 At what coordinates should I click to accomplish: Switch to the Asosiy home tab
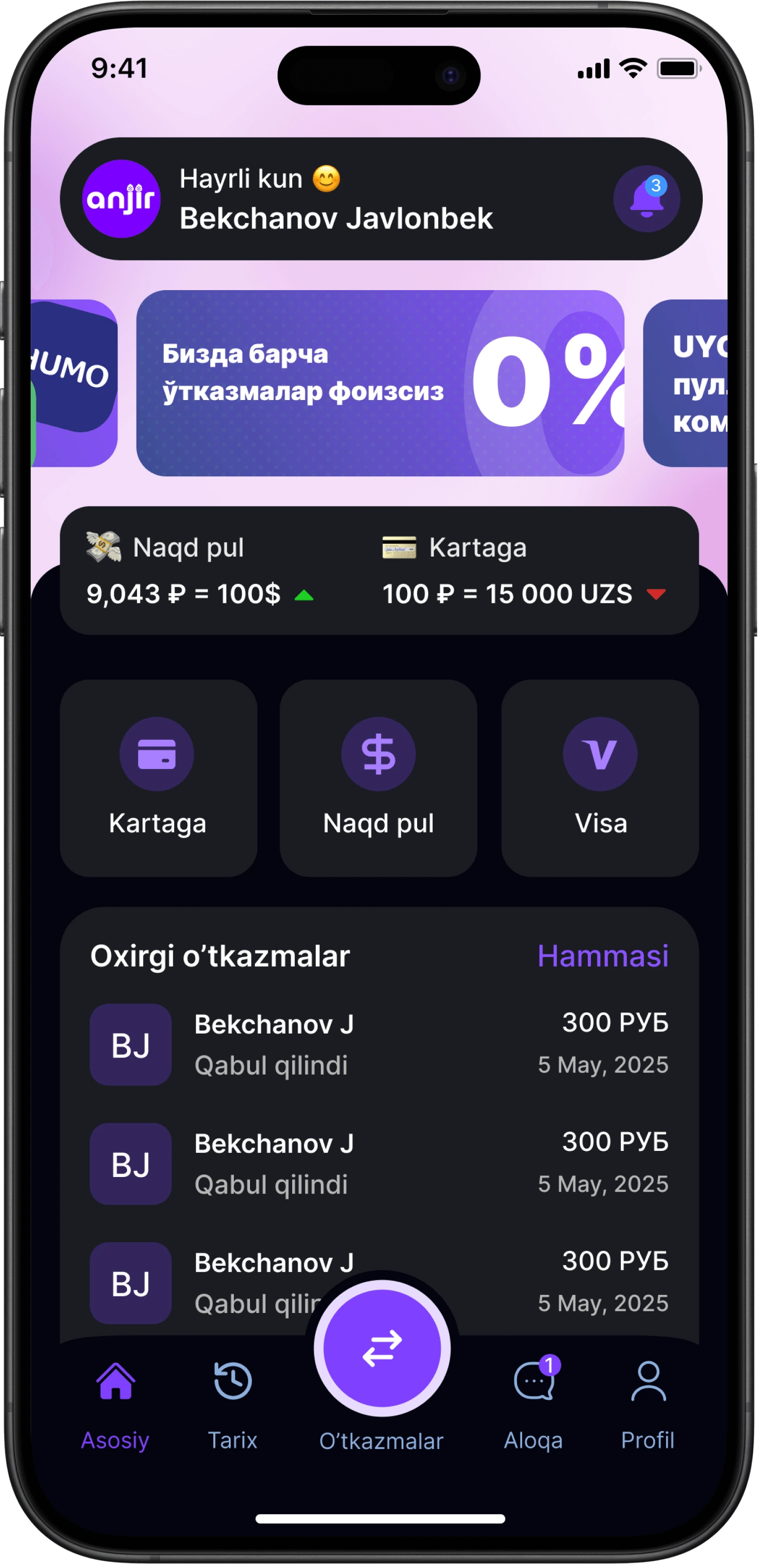(115, 1406)
